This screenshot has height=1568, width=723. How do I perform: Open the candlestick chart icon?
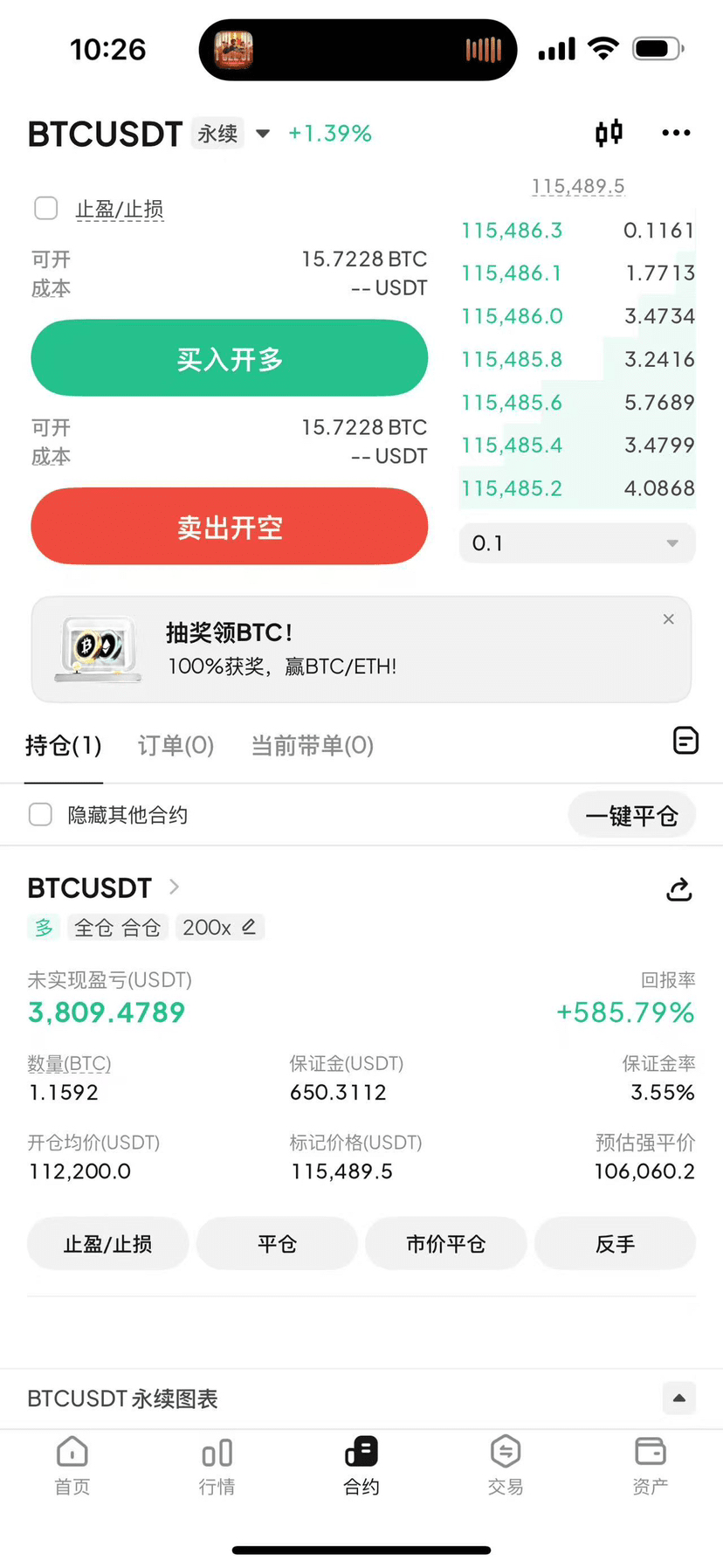coord(609,133)
